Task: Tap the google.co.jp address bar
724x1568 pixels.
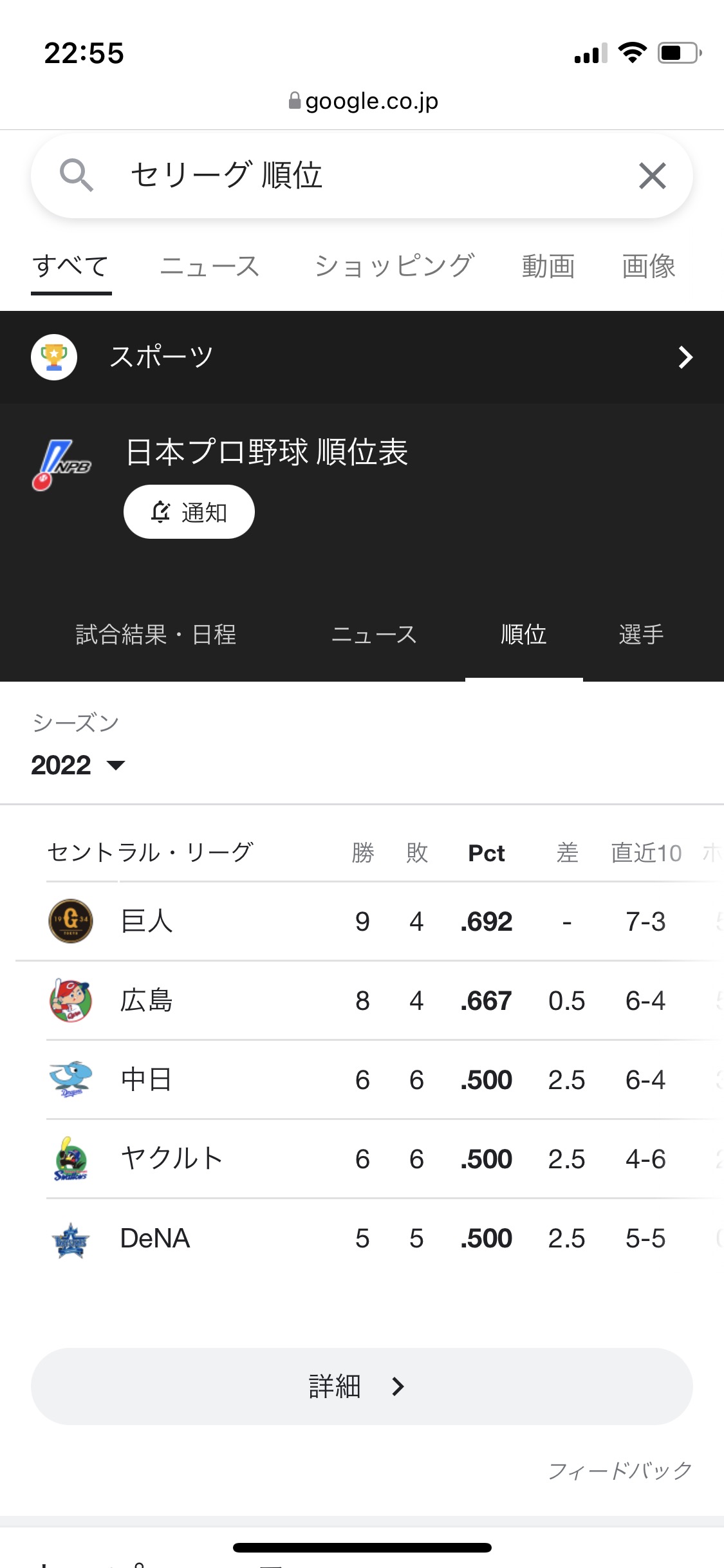Action: click(x=363, y=101)
